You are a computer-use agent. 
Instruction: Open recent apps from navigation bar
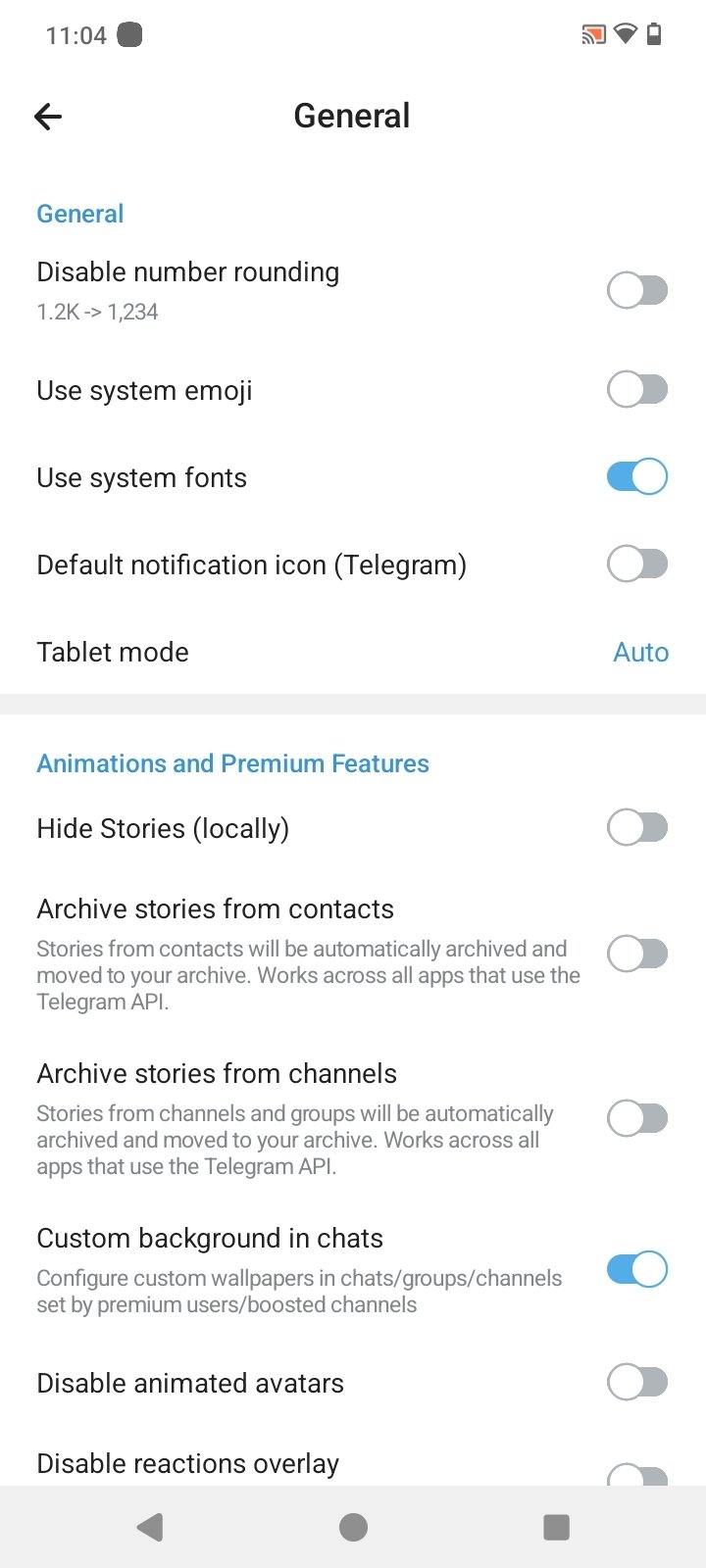tap(556, 1527)
